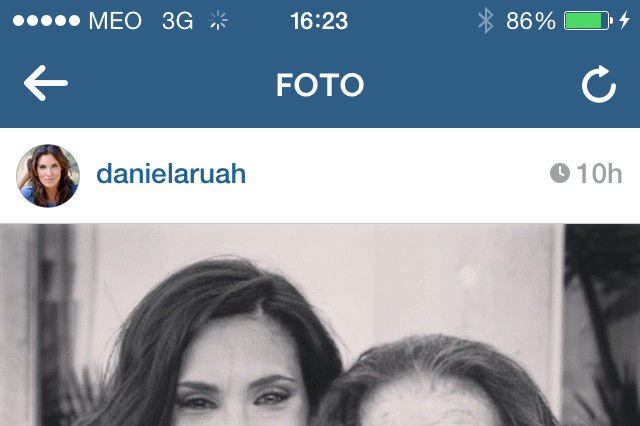This screenshot has width=640, height=426.
Task: Refresh the photo page
Action: pyautogui.click(x=598, y=86)
